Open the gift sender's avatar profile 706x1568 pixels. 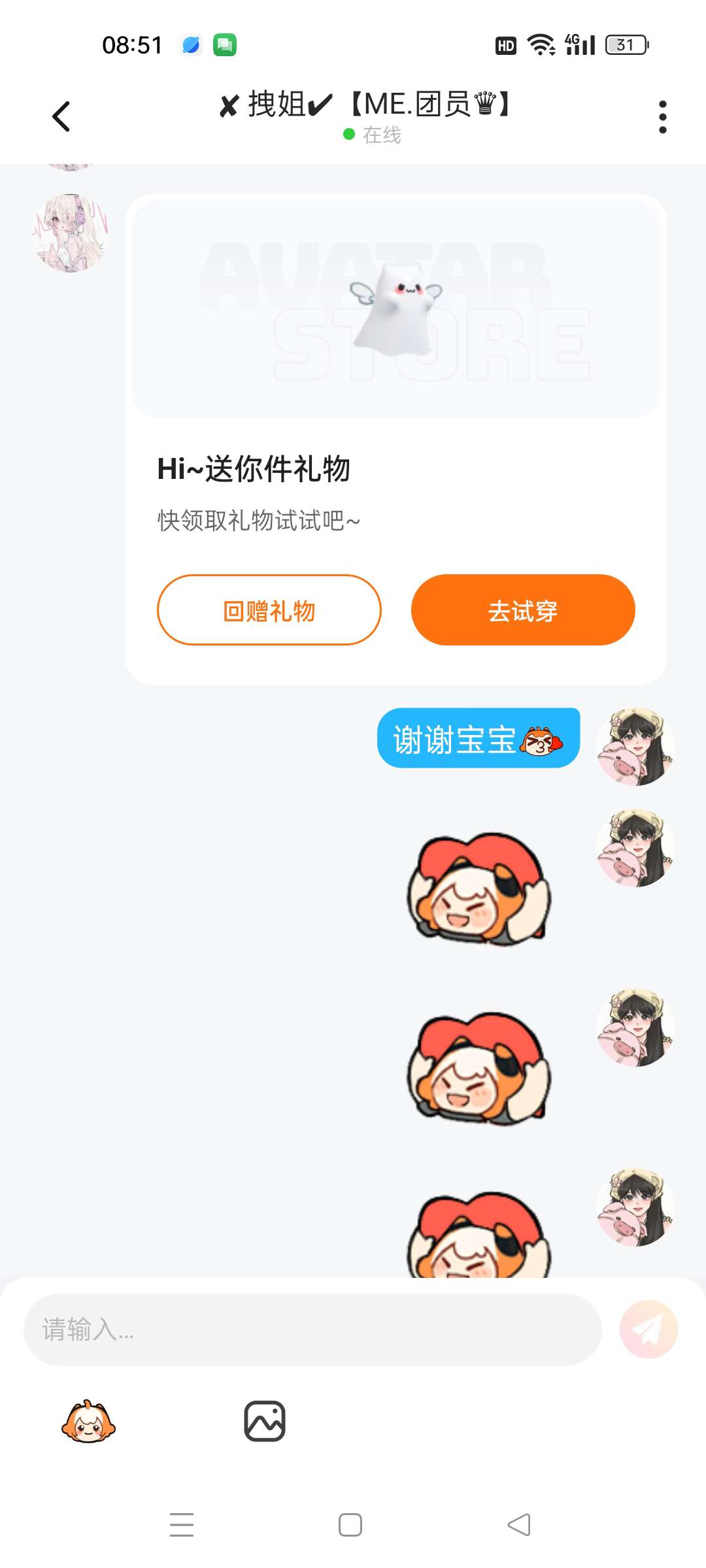[71, 233]
